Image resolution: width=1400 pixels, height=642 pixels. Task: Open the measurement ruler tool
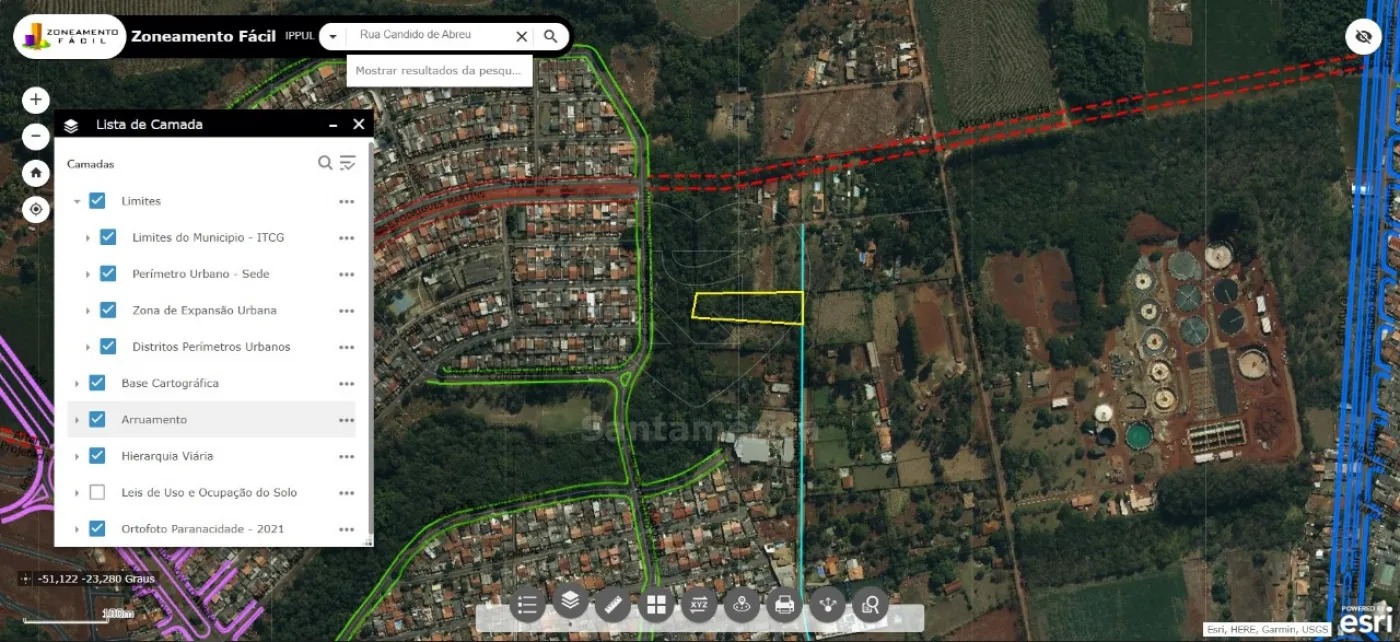pos(613,604)
